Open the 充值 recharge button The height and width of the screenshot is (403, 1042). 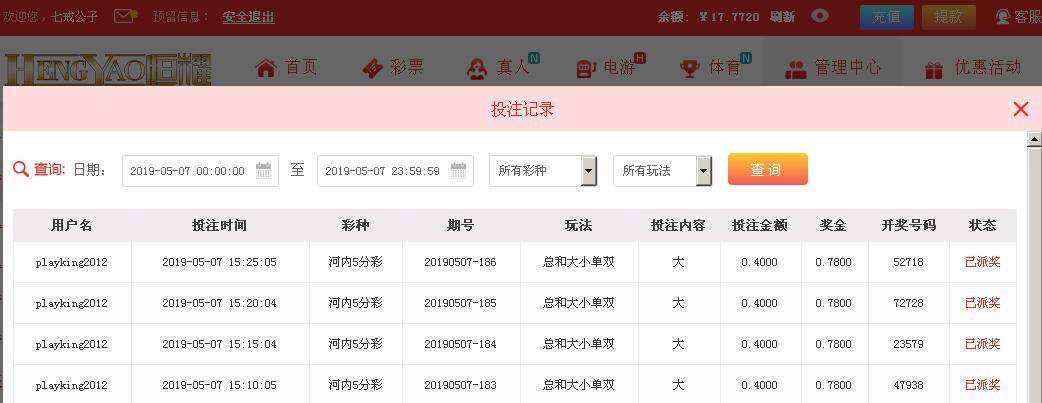(x=886, y=17)
